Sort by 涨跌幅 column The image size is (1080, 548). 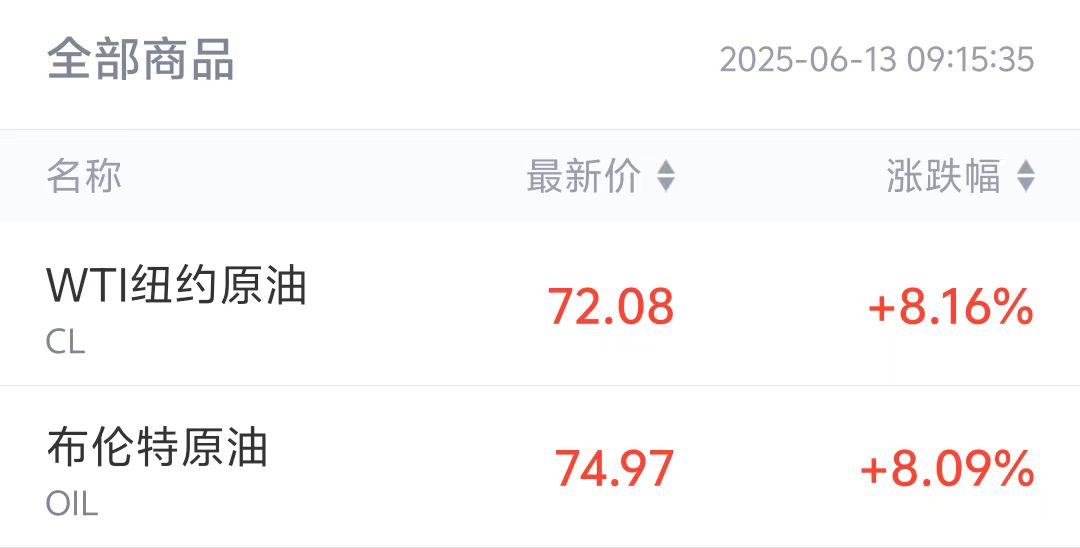[x=960, y=177]
